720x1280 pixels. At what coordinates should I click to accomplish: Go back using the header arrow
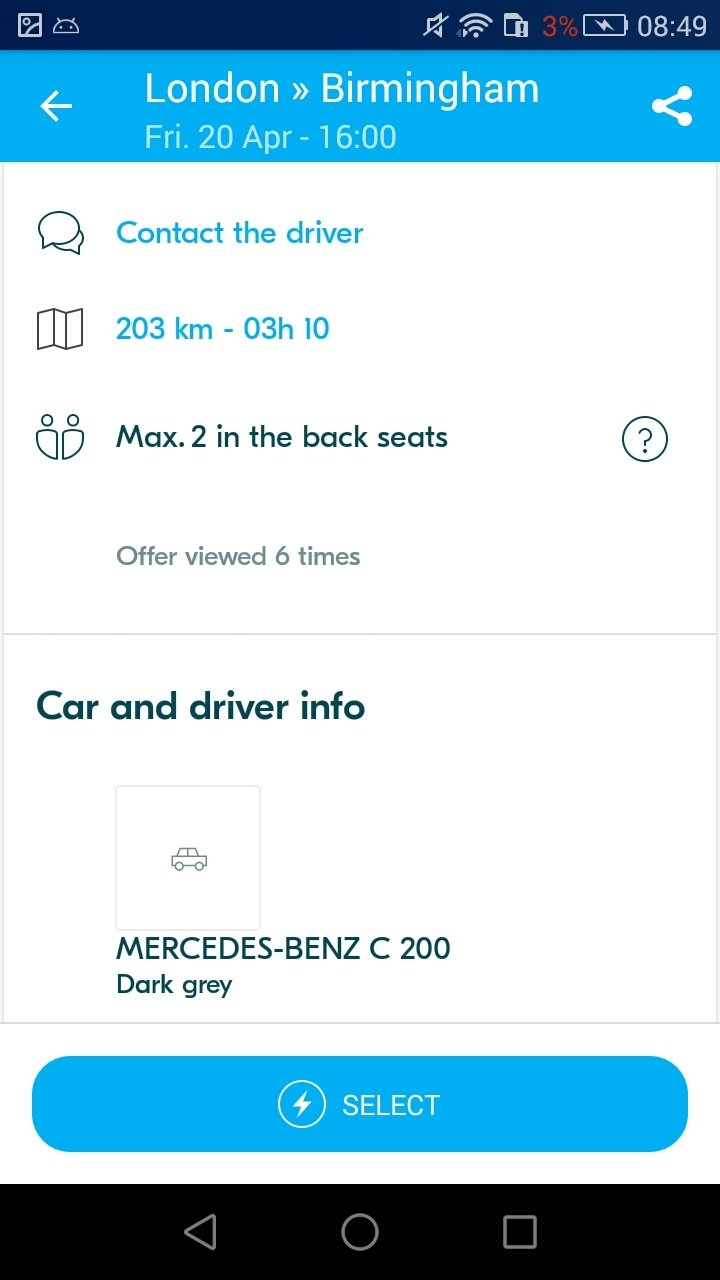56,106
